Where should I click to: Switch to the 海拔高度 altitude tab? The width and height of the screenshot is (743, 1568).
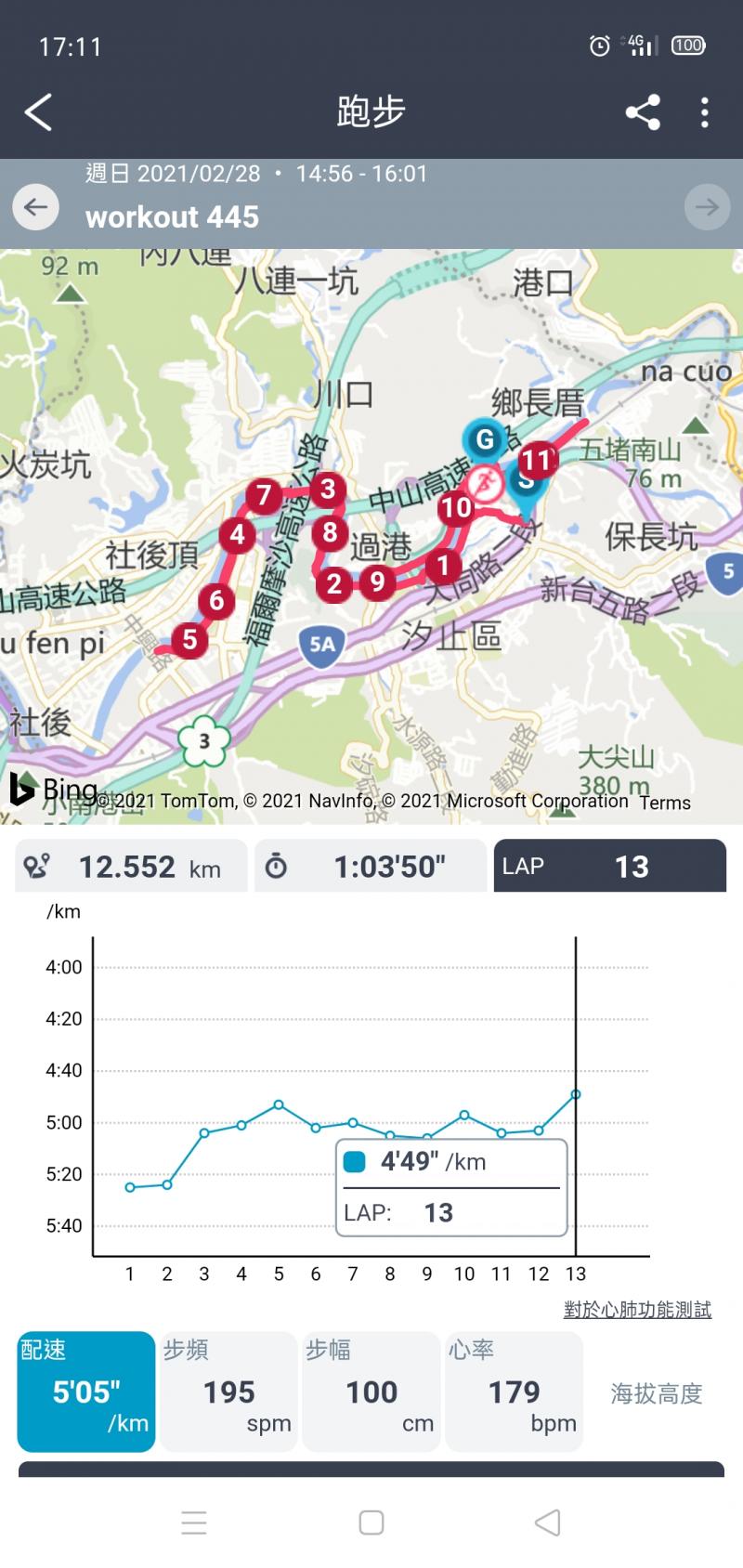point(656,1392)
